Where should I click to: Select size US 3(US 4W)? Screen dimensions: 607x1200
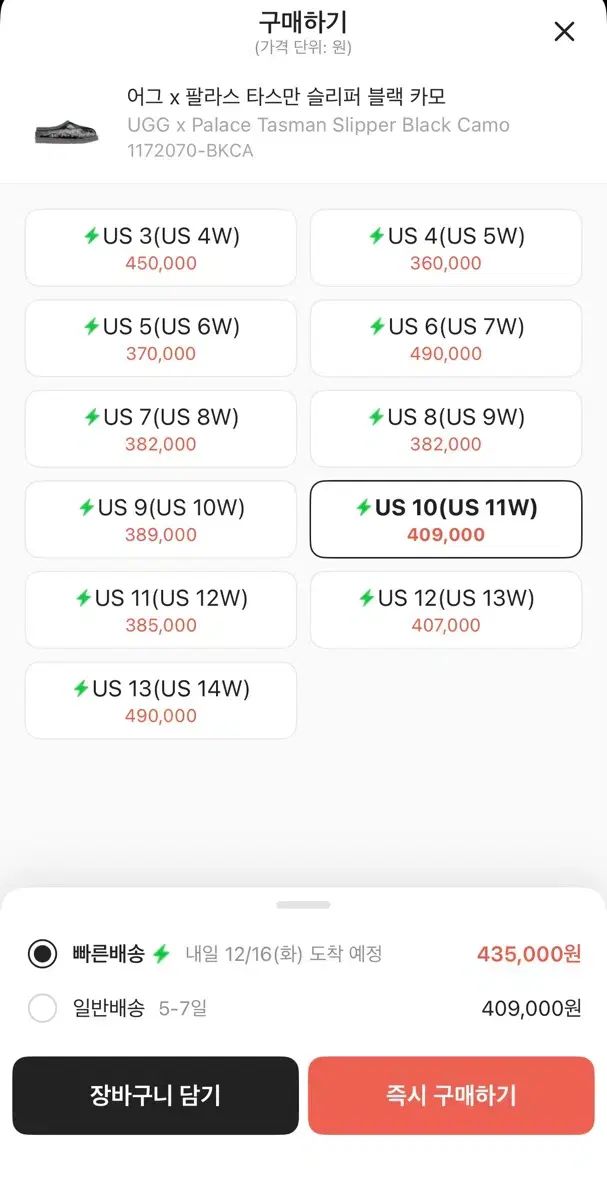[x=161, y=248]
